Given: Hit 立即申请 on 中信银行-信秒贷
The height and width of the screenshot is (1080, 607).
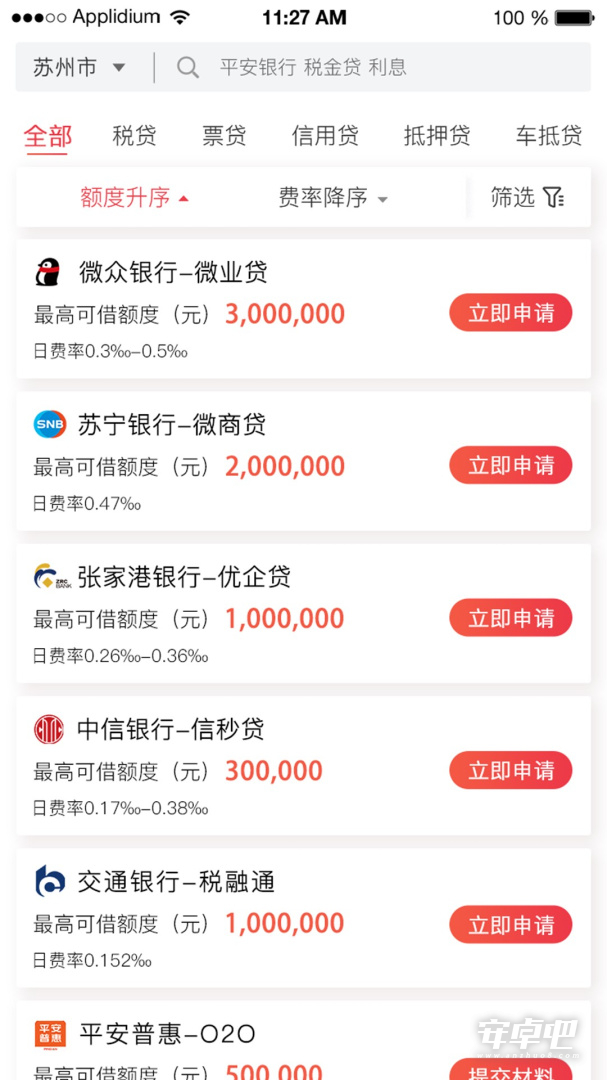Looking at the screenshot, I should click(x=511, y=769).
